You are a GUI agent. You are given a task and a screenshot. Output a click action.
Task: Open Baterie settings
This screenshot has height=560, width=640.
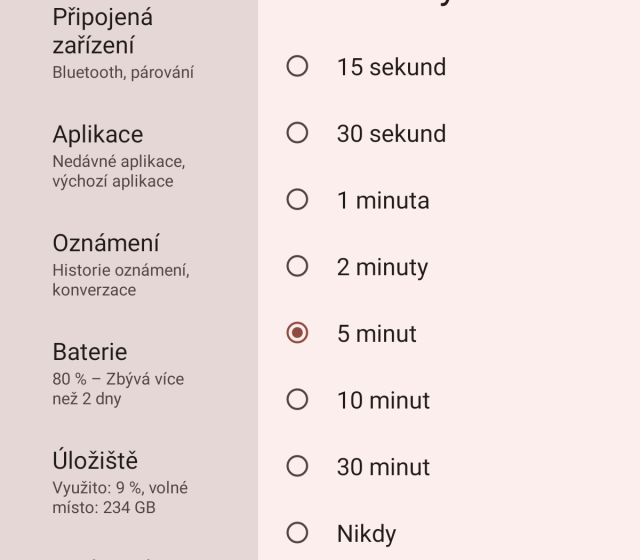click(118, 374)
